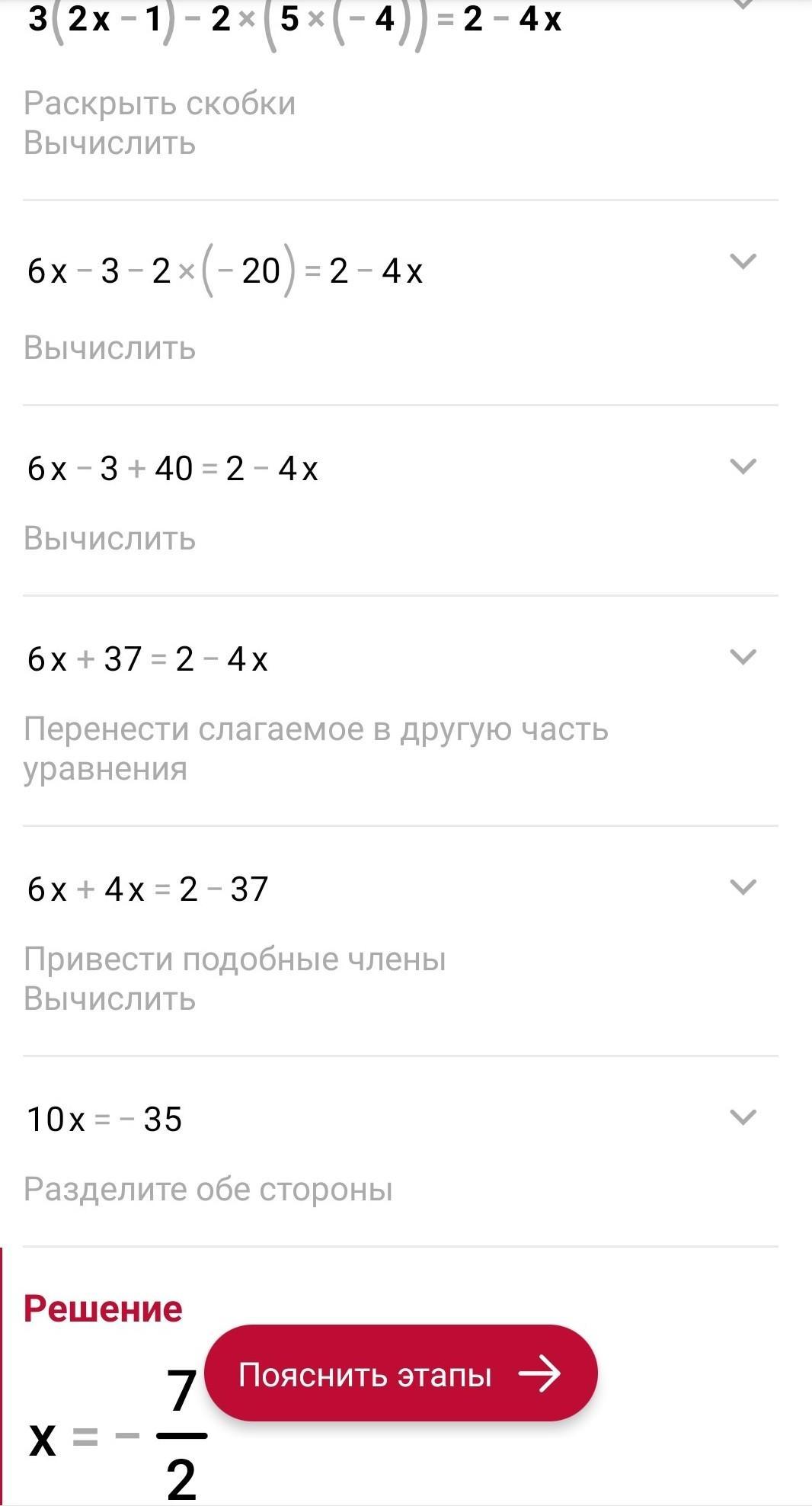This screenshot has height=1506, width=812.
Task: Expand the step 6x − 3 − 2×(−20) = 2 − 4x
Action: pos(743,261)
